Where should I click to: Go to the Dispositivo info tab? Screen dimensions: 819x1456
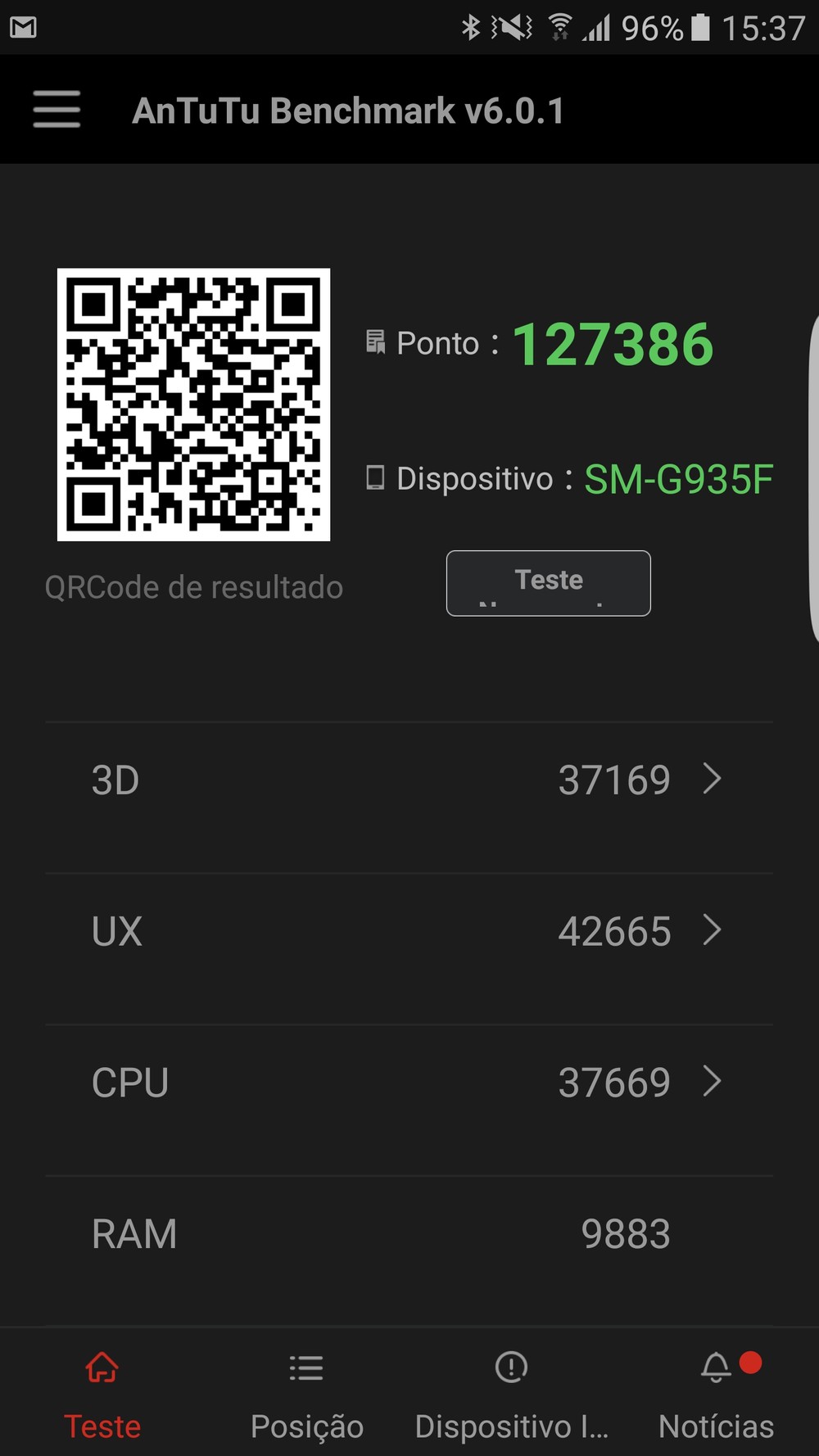[x=511, y=1391]
